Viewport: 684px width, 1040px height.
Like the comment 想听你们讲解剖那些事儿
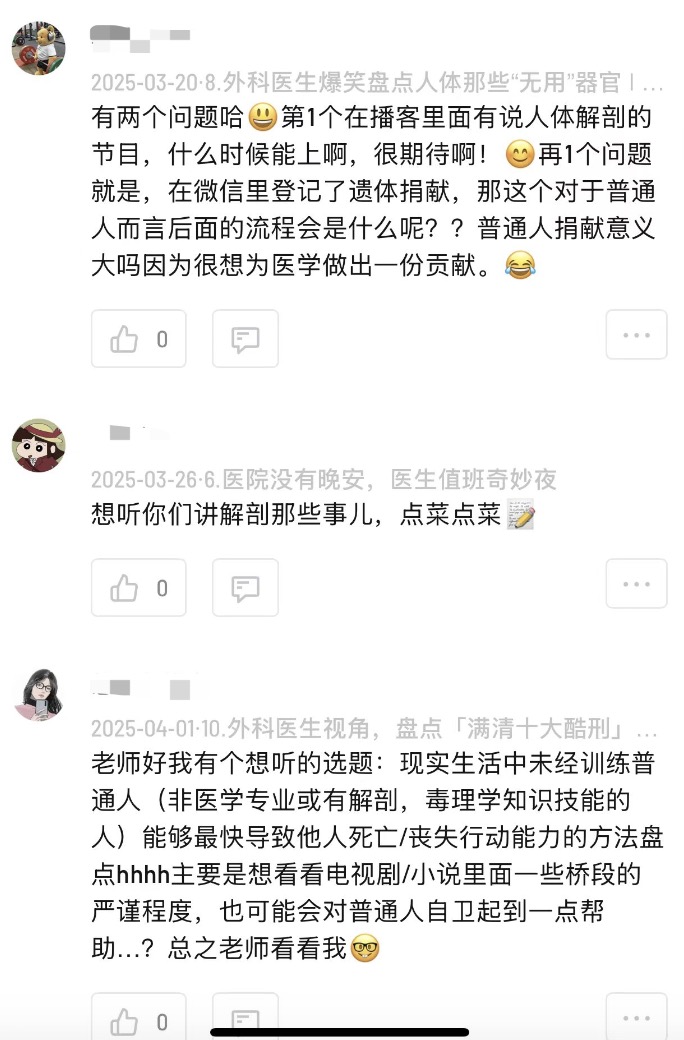(x=138, y=588)
